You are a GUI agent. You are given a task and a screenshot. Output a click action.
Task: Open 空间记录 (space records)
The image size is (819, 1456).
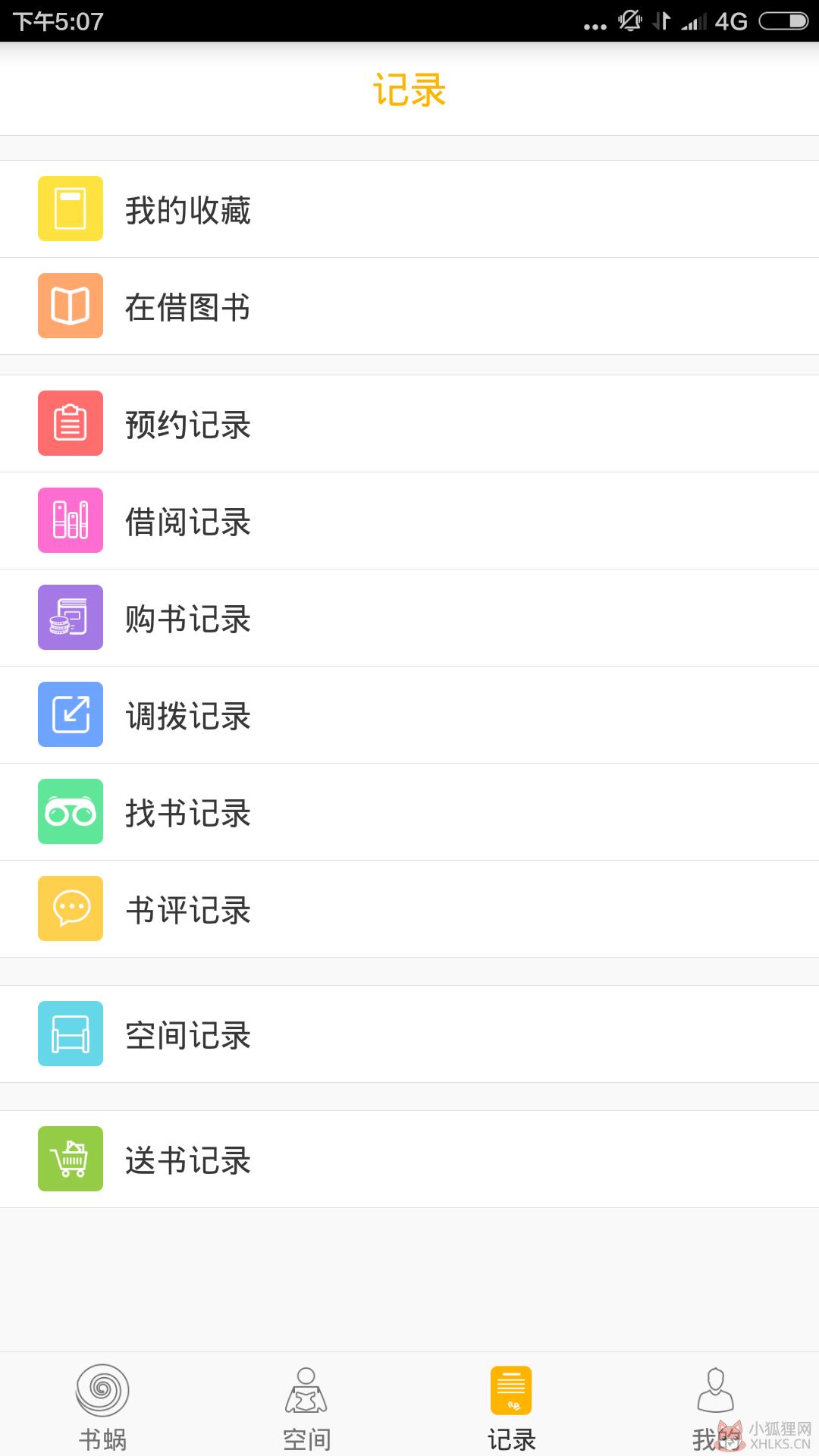(409, 1034)
